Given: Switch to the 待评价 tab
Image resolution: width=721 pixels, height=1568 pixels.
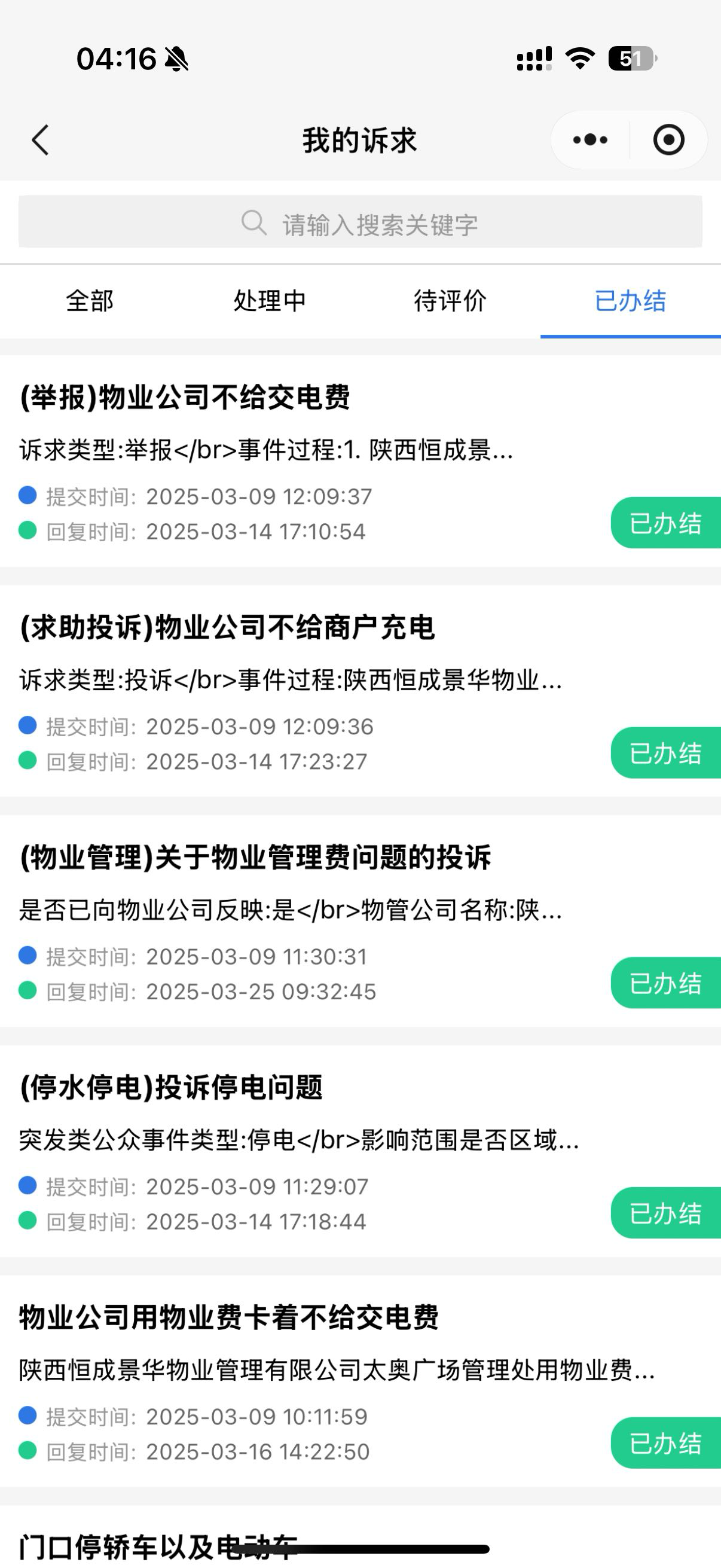Looking at the screenshot, I should [450, 301].
